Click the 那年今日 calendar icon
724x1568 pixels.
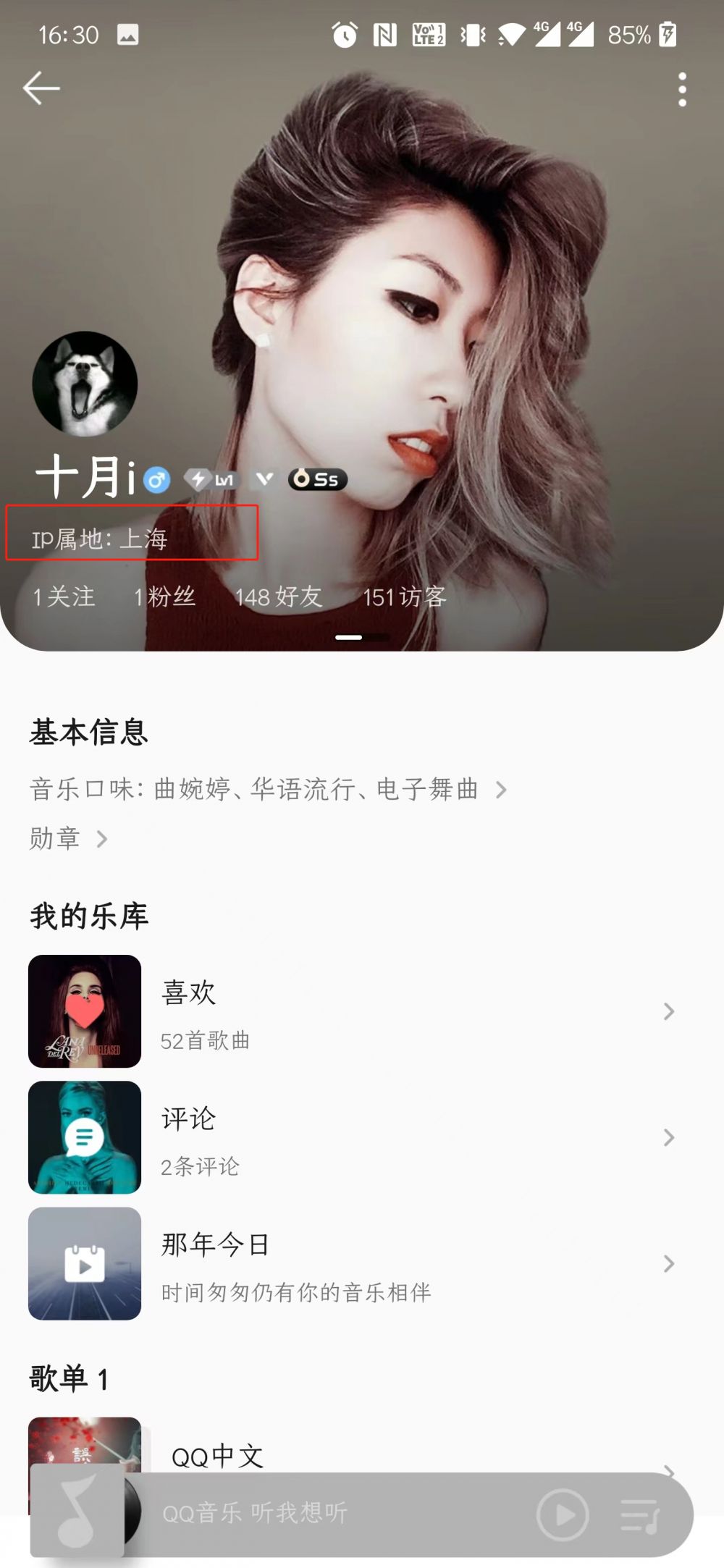(x=84, y=1263)
